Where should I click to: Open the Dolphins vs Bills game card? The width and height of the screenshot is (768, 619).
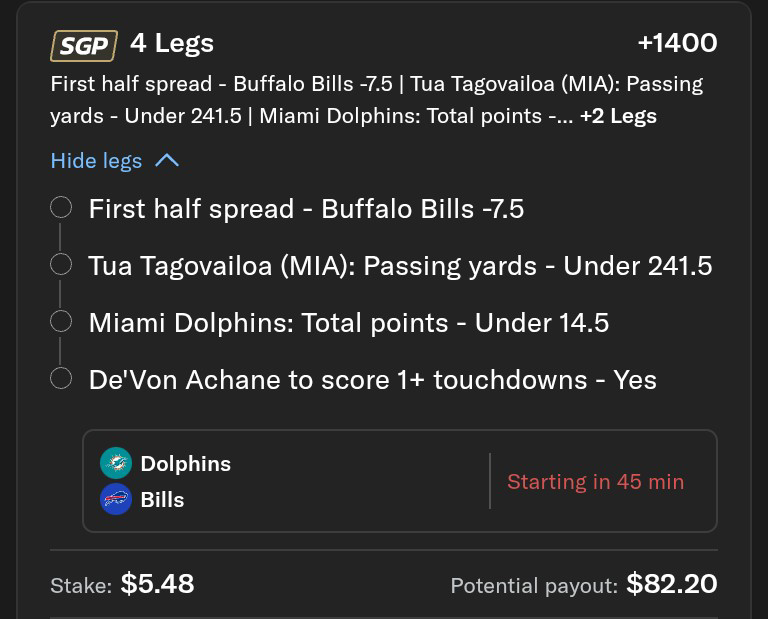399,481
